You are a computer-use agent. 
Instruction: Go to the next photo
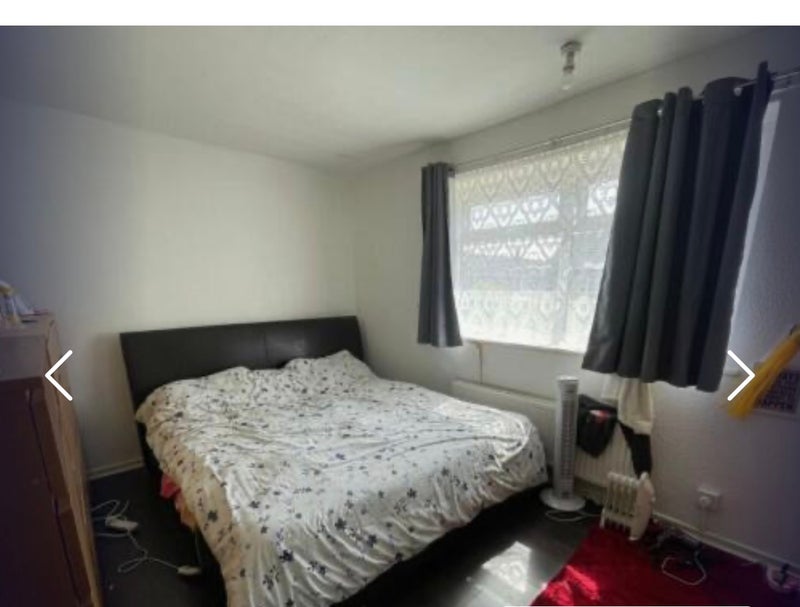click(x=740, y=375)
